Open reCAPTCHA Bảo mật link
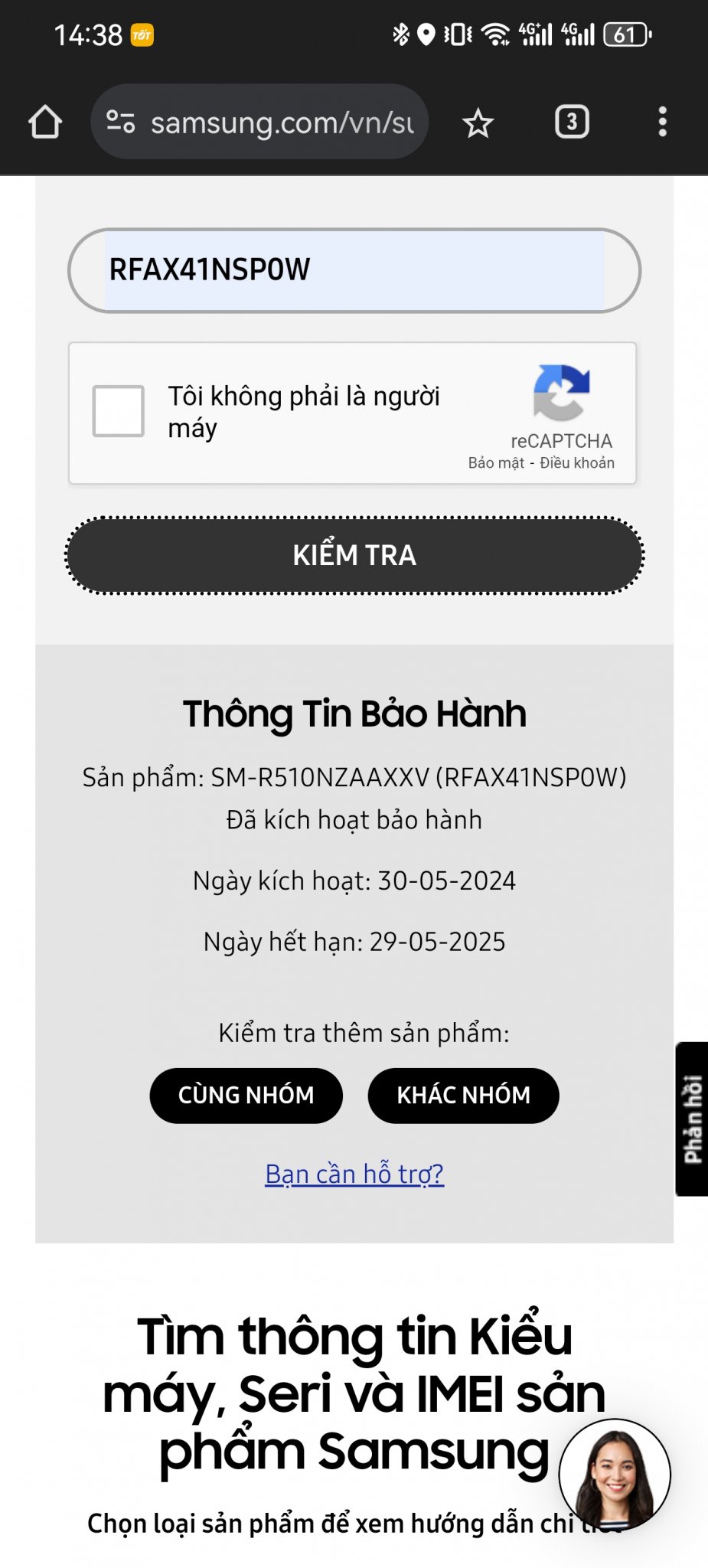Viewport: 708px width, 1568px height. pos(496,462)
